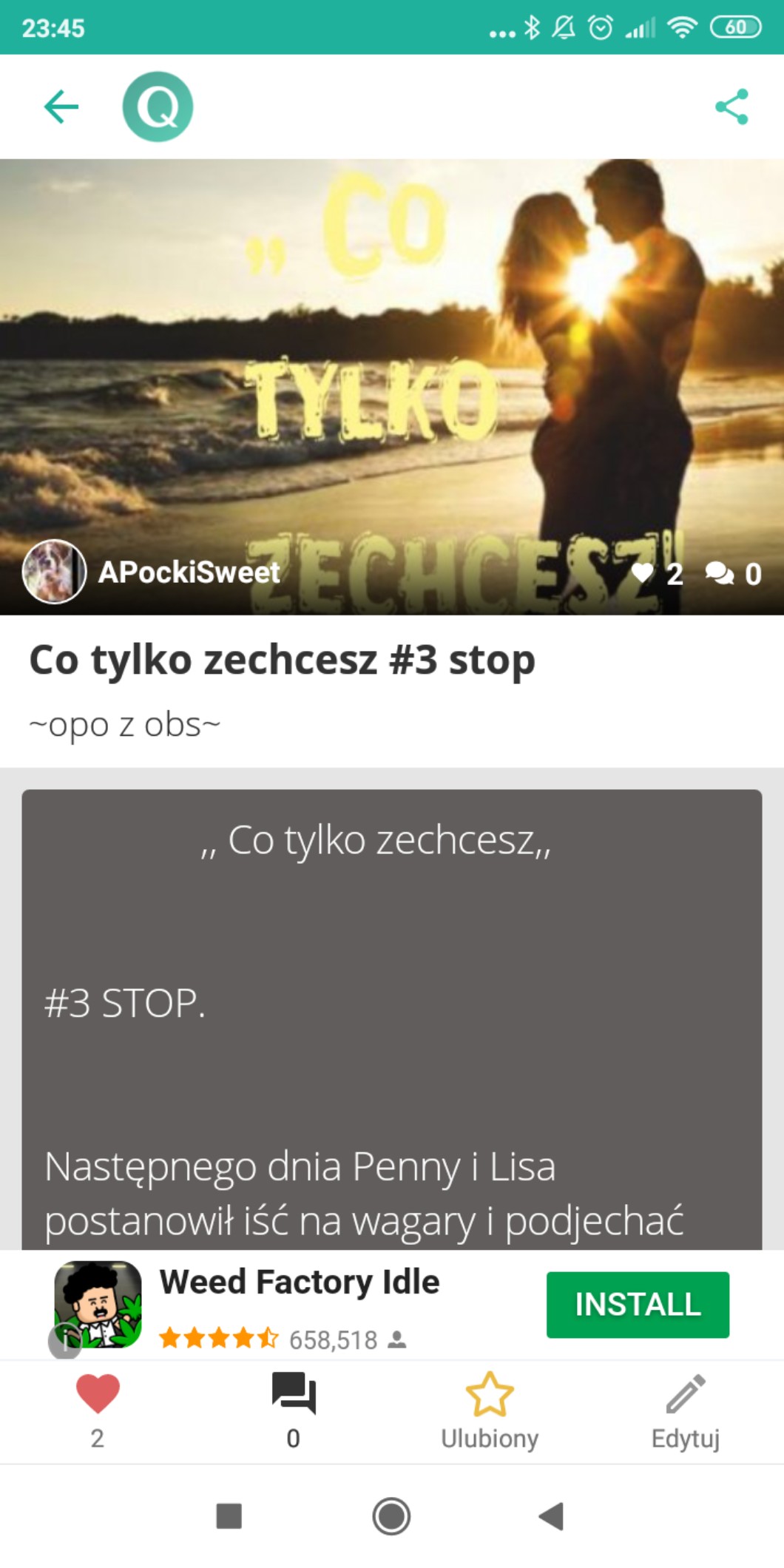Screen dimensions: 784x1568
Task: Go to the system home screen
Action: tap(391, 1516)
